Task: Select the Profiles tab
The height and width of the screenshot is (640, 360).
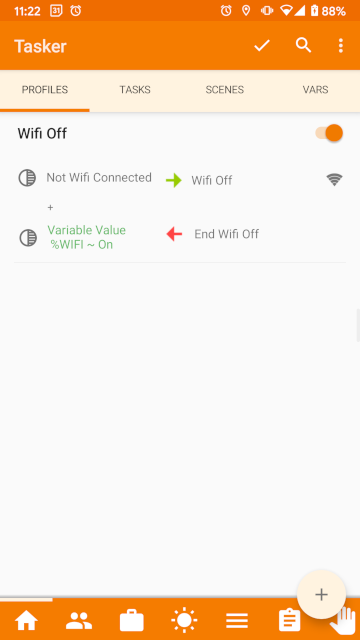Action: (45, 90)
